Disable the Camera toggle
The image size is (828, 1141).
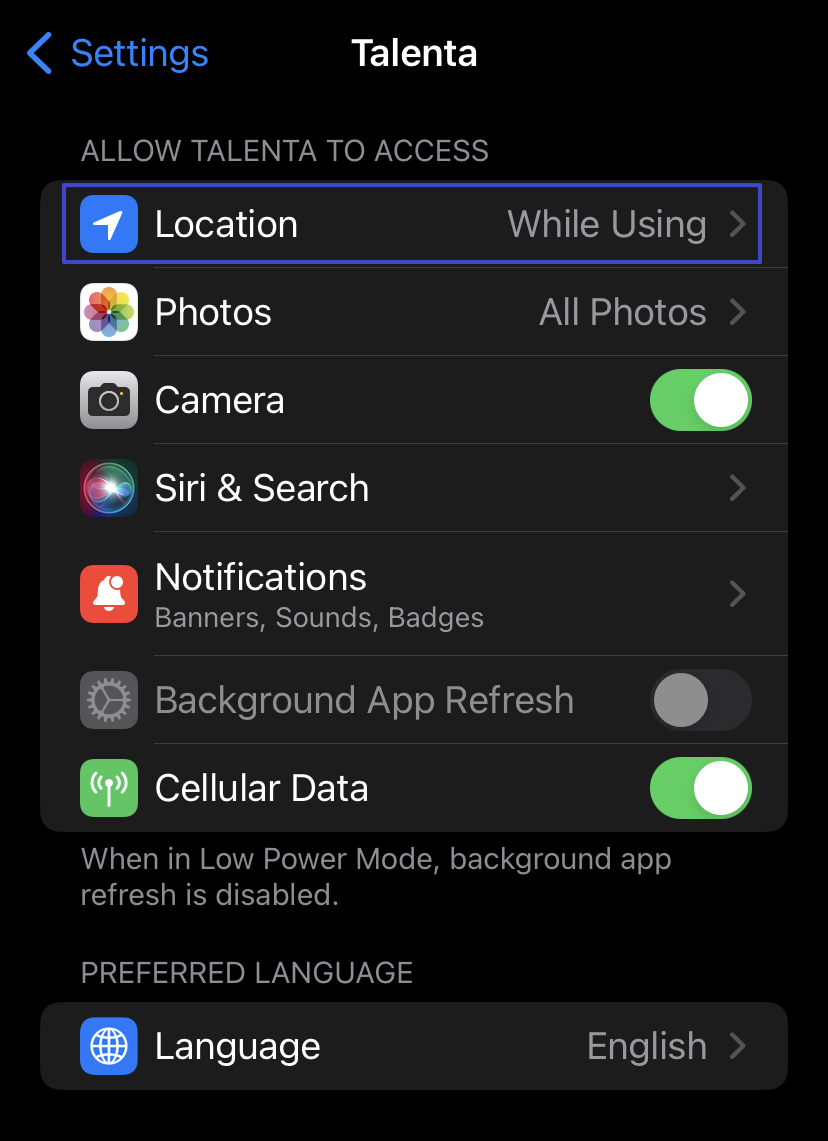coord(701,400)
